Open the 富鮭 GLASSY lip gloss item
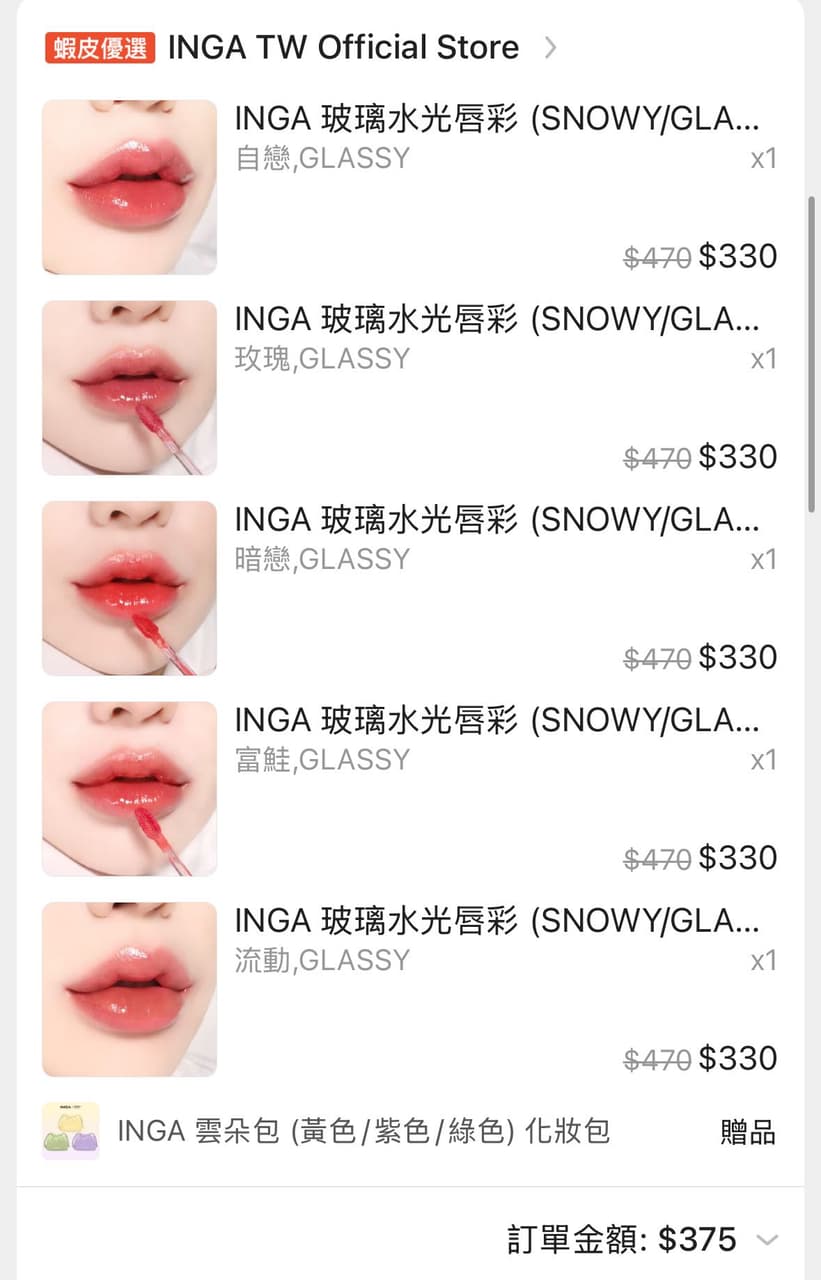The height and width of the screenshot is (1280, 821). coord(496,722)
